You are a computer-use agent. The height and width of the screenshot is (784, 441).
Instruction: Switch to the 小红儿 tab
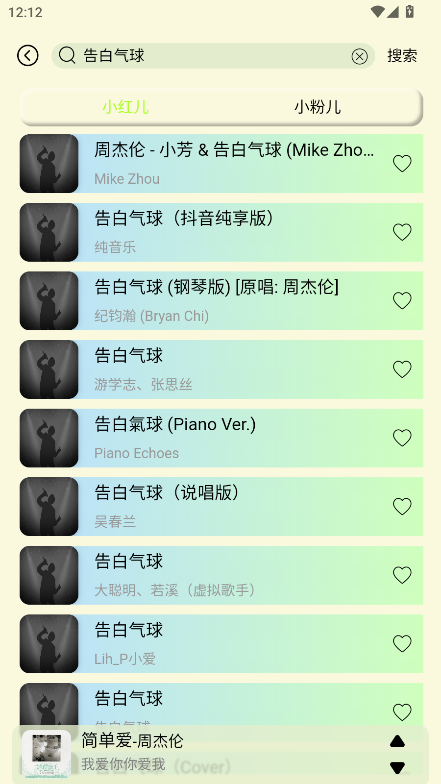tap(126, 107)
